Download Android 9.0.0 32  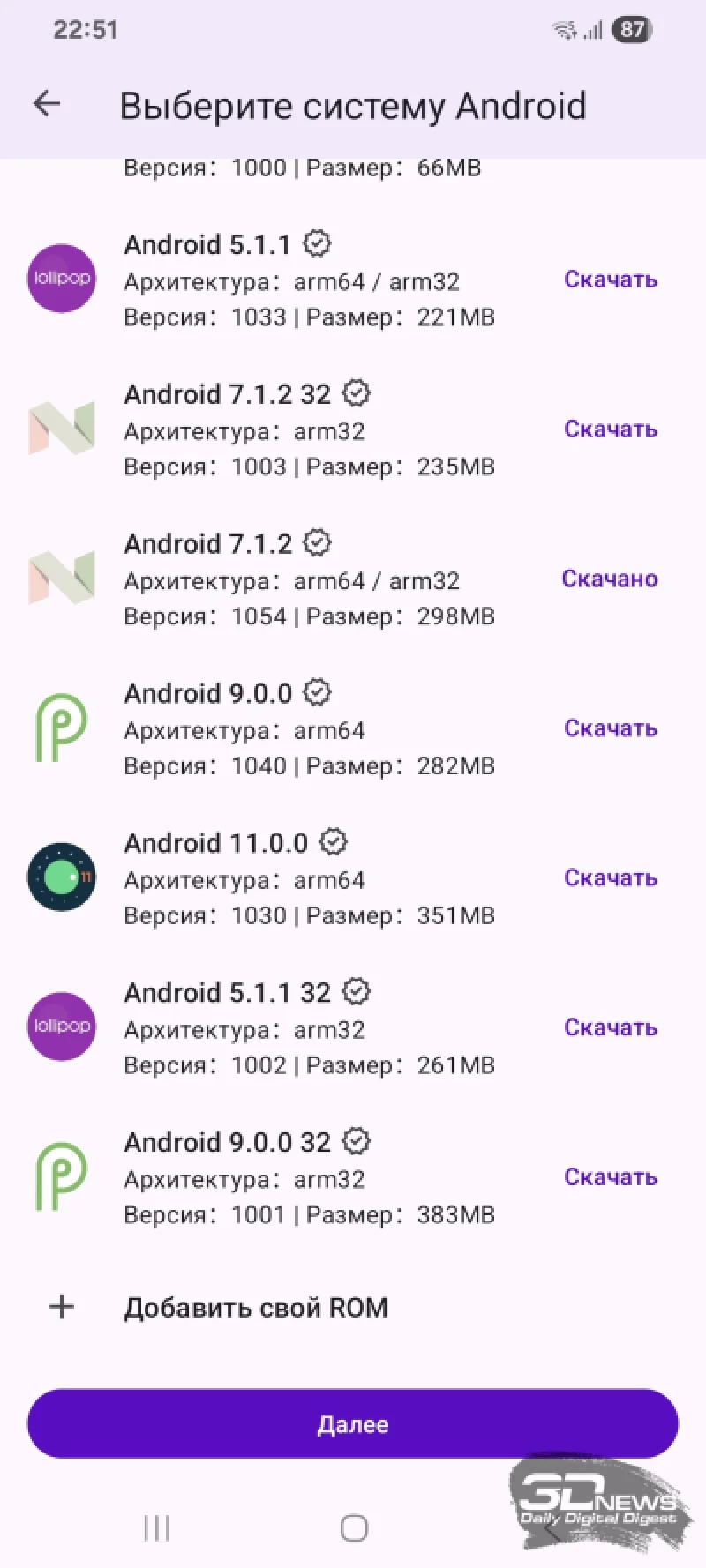click(x=610, y=1177)
